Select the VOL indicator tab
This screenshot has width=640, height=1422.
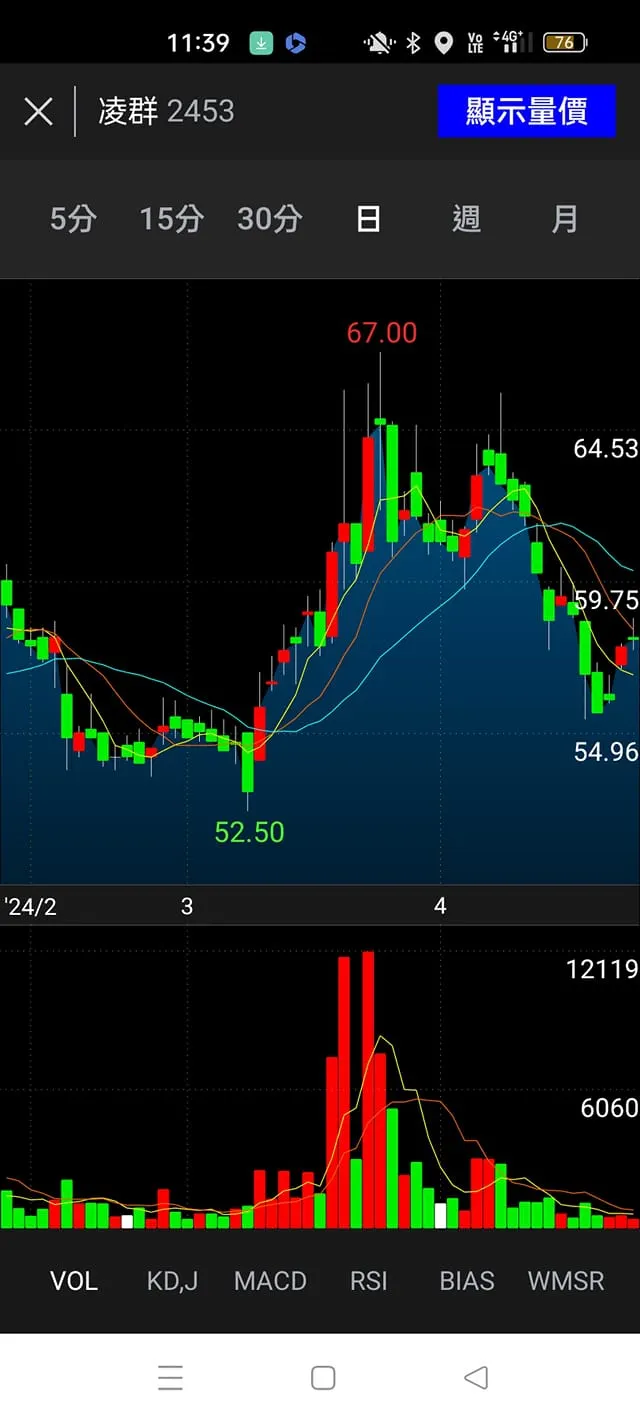[74, 1281]
